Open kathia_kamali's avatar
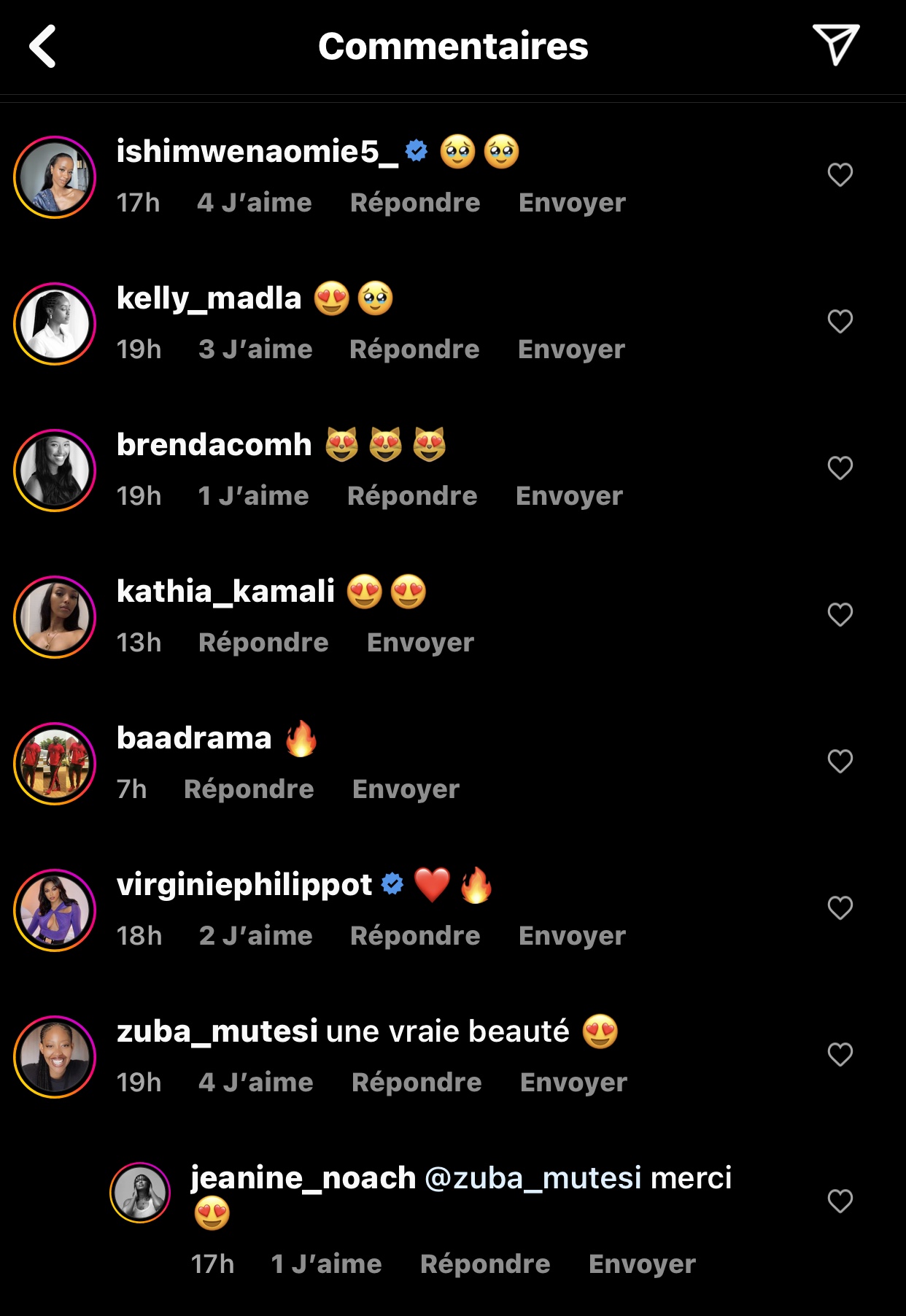This screenshot has width=906, height=1316. click(55, 617)
